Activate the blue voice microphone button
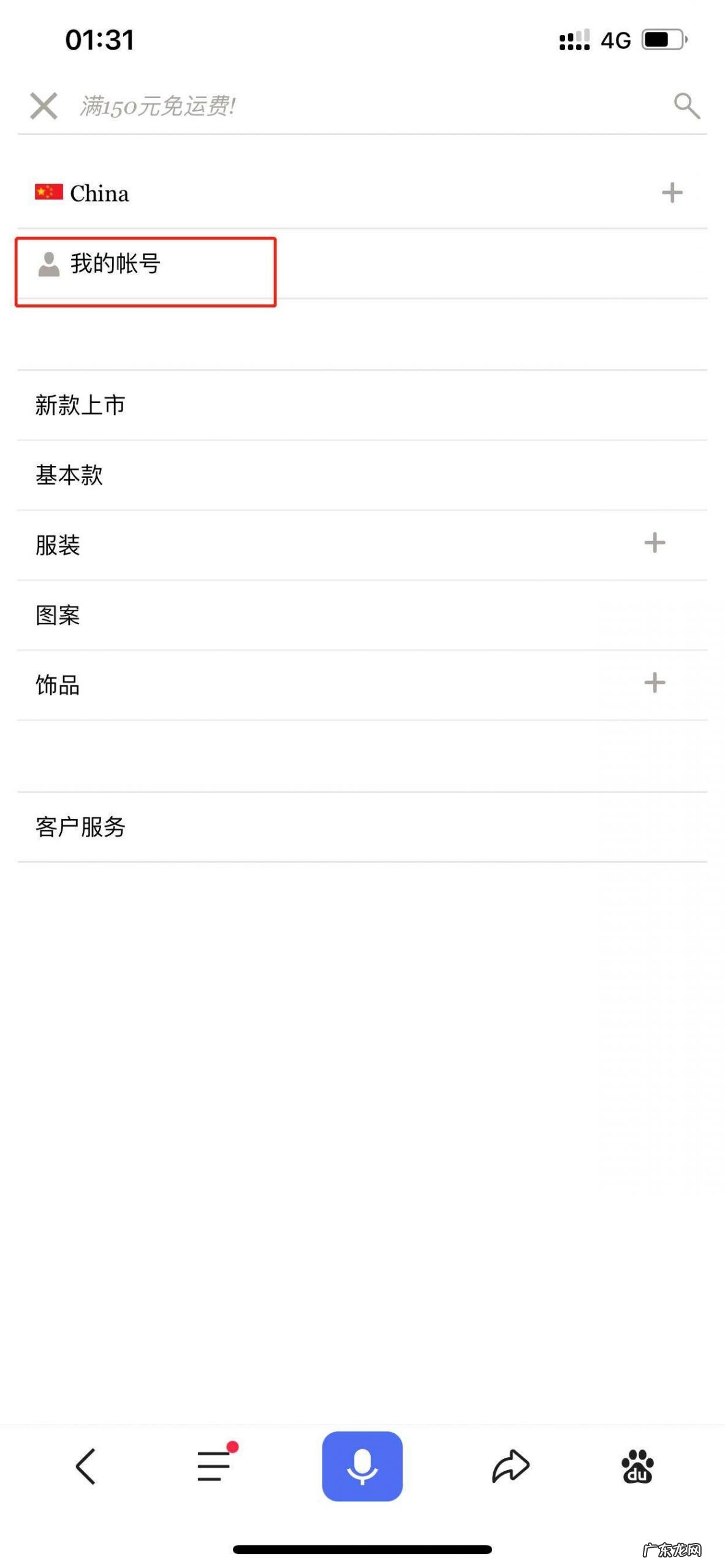Screen dimensions: 725x1568 362,1466
